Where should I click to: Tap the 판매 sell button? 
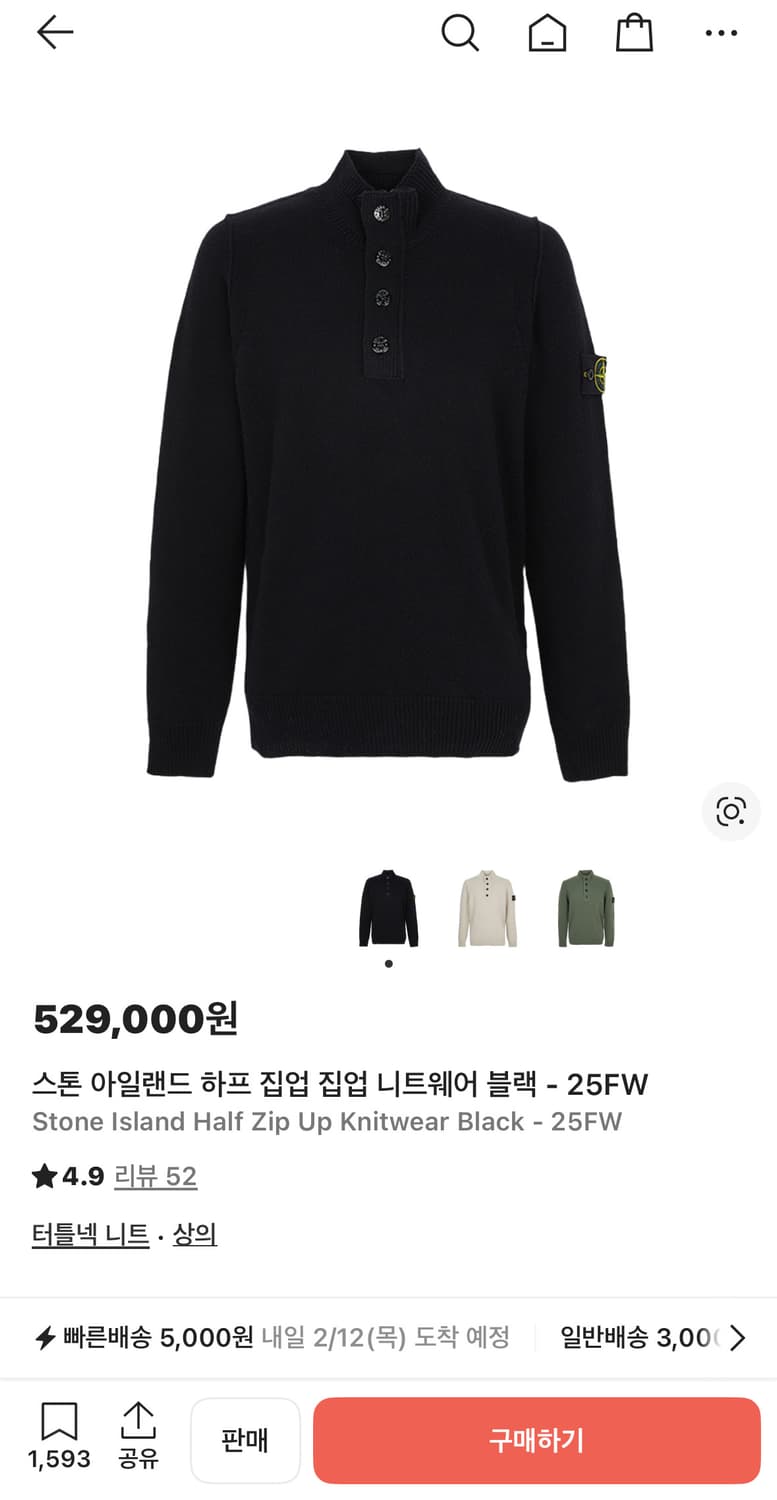(245, 1440)
